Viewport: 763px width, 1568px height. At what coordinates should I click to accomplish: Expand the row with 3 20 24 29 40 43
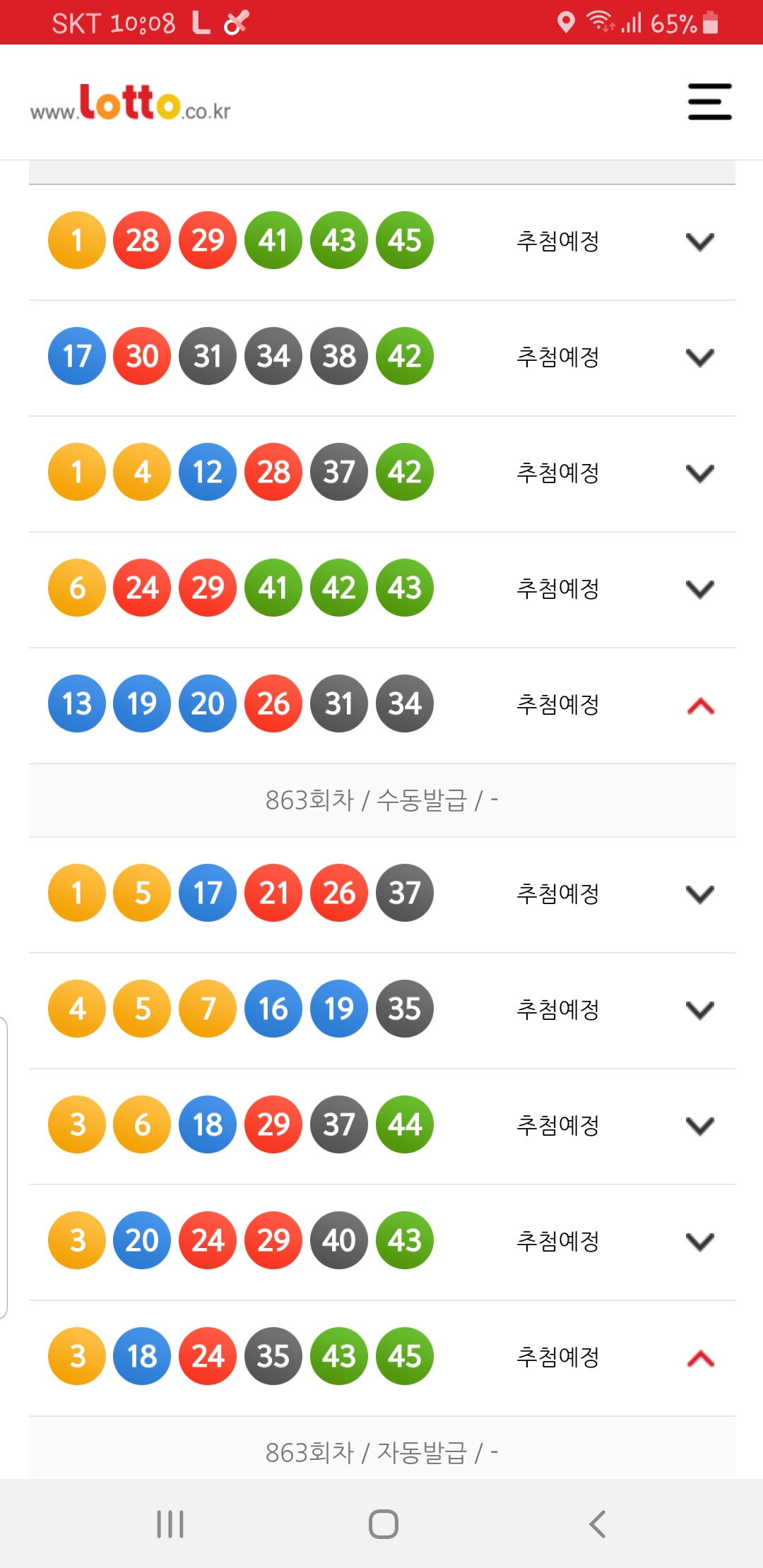[x=699, y=1242]
